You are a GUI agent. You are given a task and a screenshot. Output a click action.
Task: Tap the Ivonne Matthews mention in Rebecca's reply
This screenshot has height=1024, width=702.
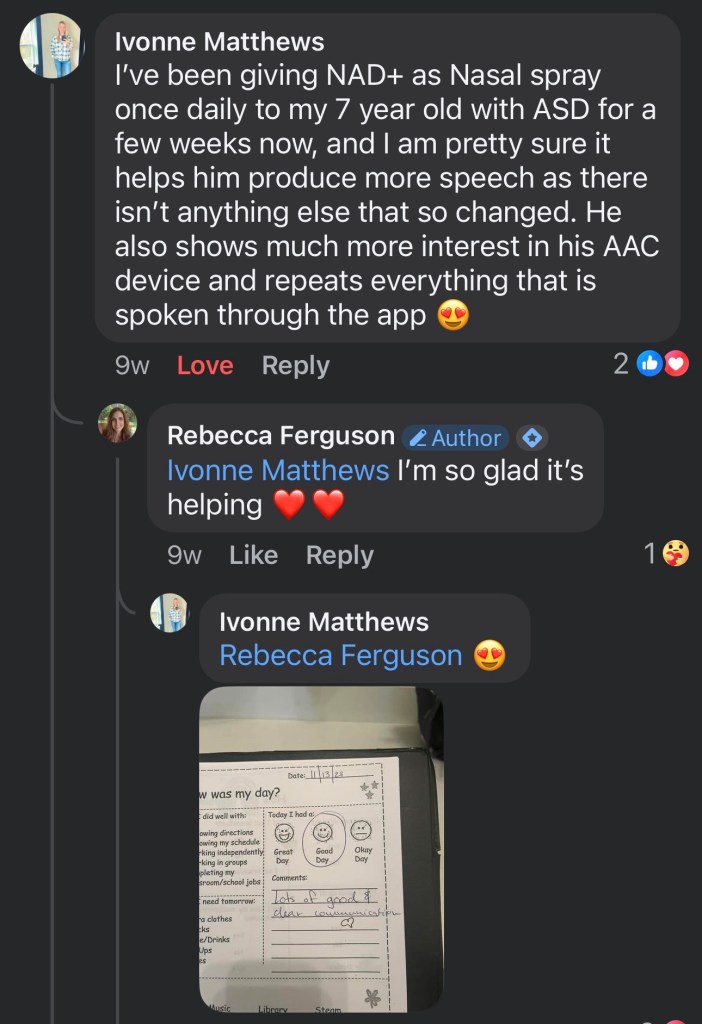[x=278, y=470]
